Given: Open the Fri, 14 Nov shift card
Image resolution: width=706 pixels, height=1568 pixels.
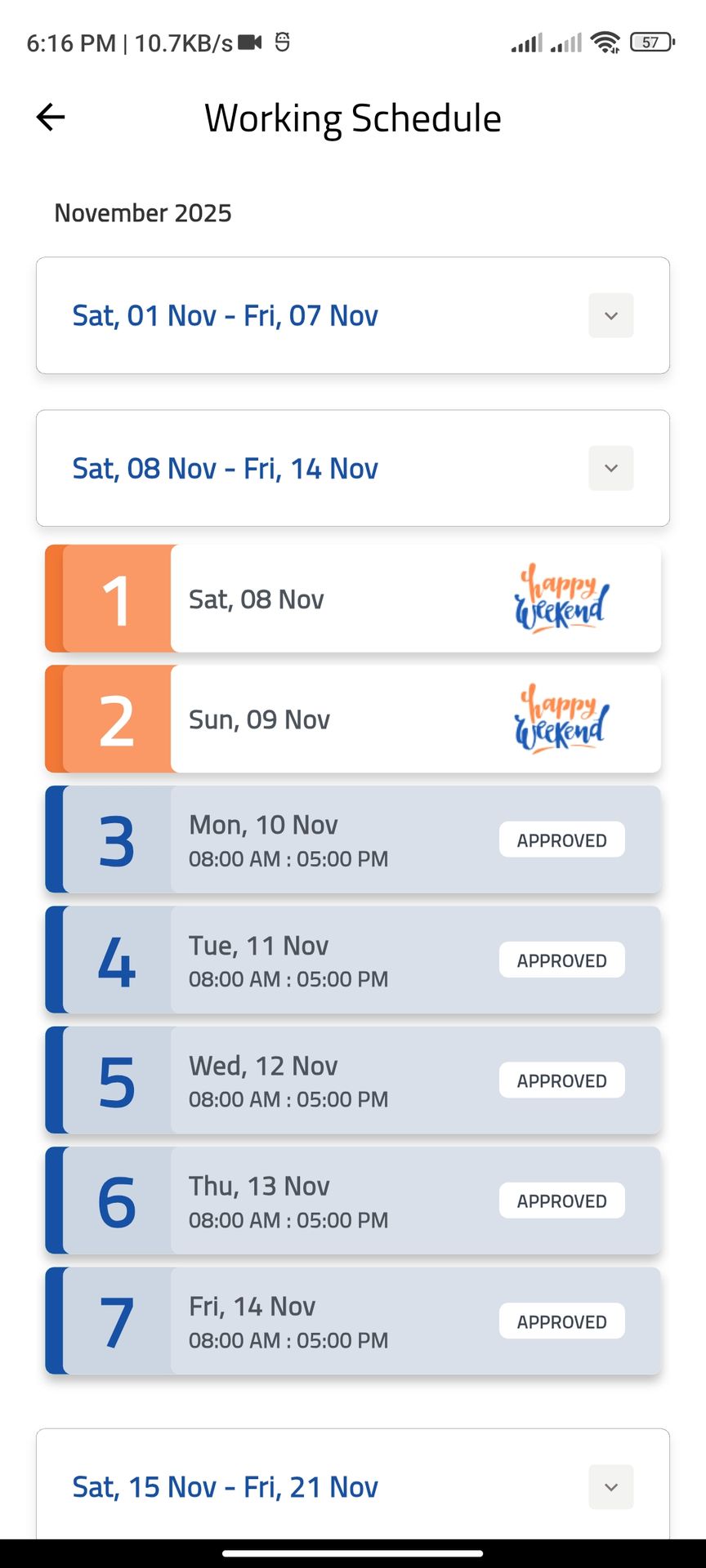Looking at the screenshot, I should click(353, 1321).
